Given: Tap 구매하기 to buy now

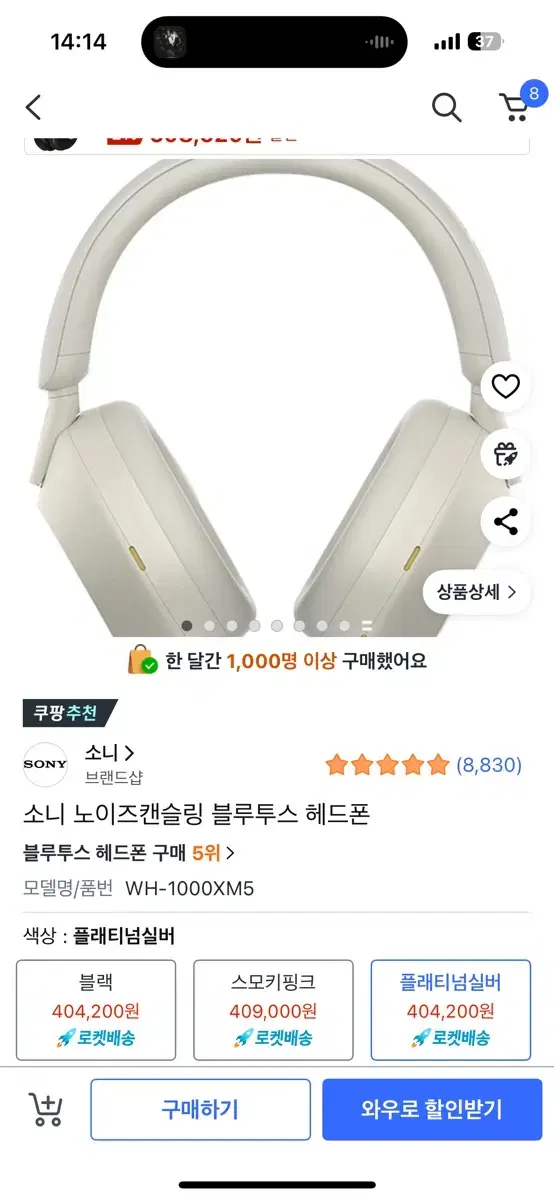Looking at the screenshot, I should [201, 1109].
